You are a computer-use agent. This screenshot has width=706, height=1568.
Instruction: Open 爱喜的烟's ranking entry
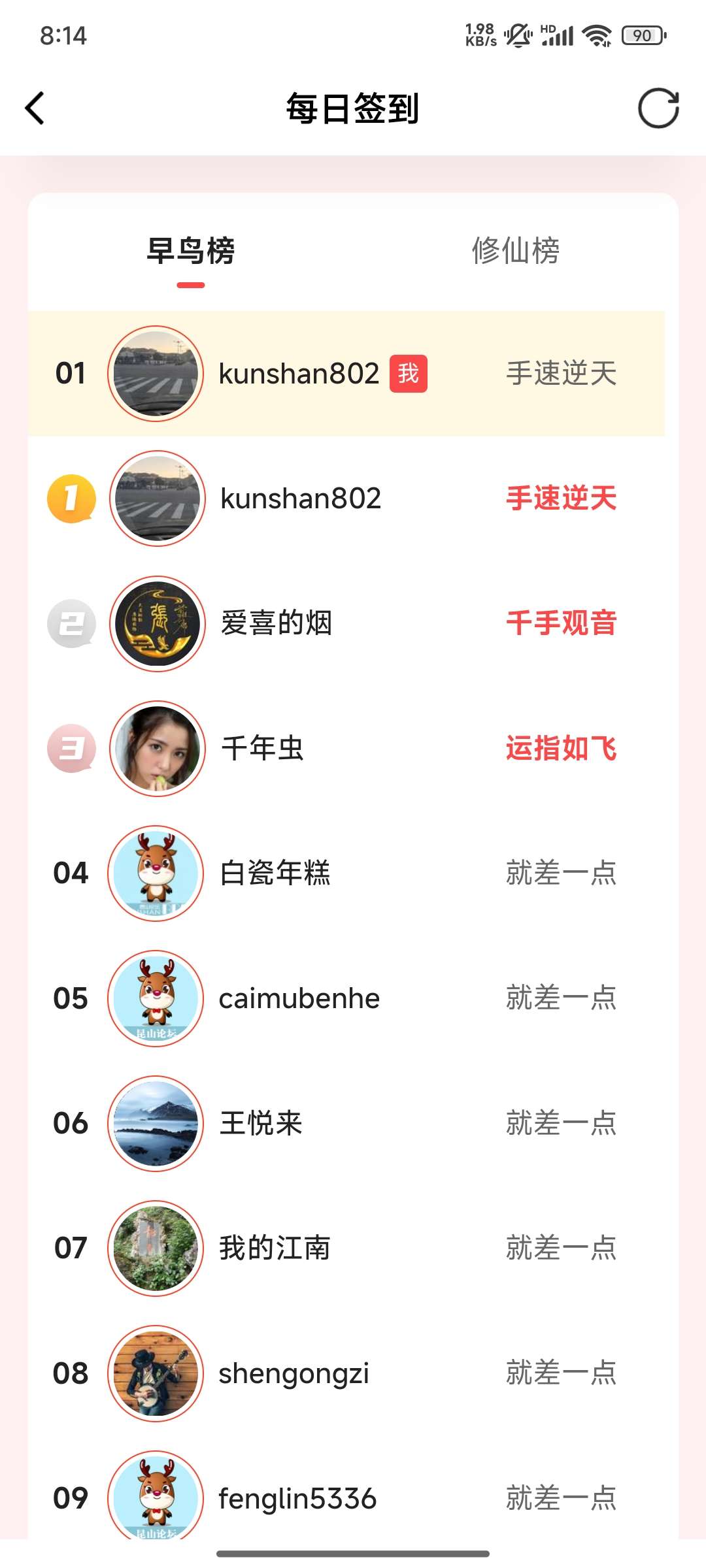tap(346, 623)
